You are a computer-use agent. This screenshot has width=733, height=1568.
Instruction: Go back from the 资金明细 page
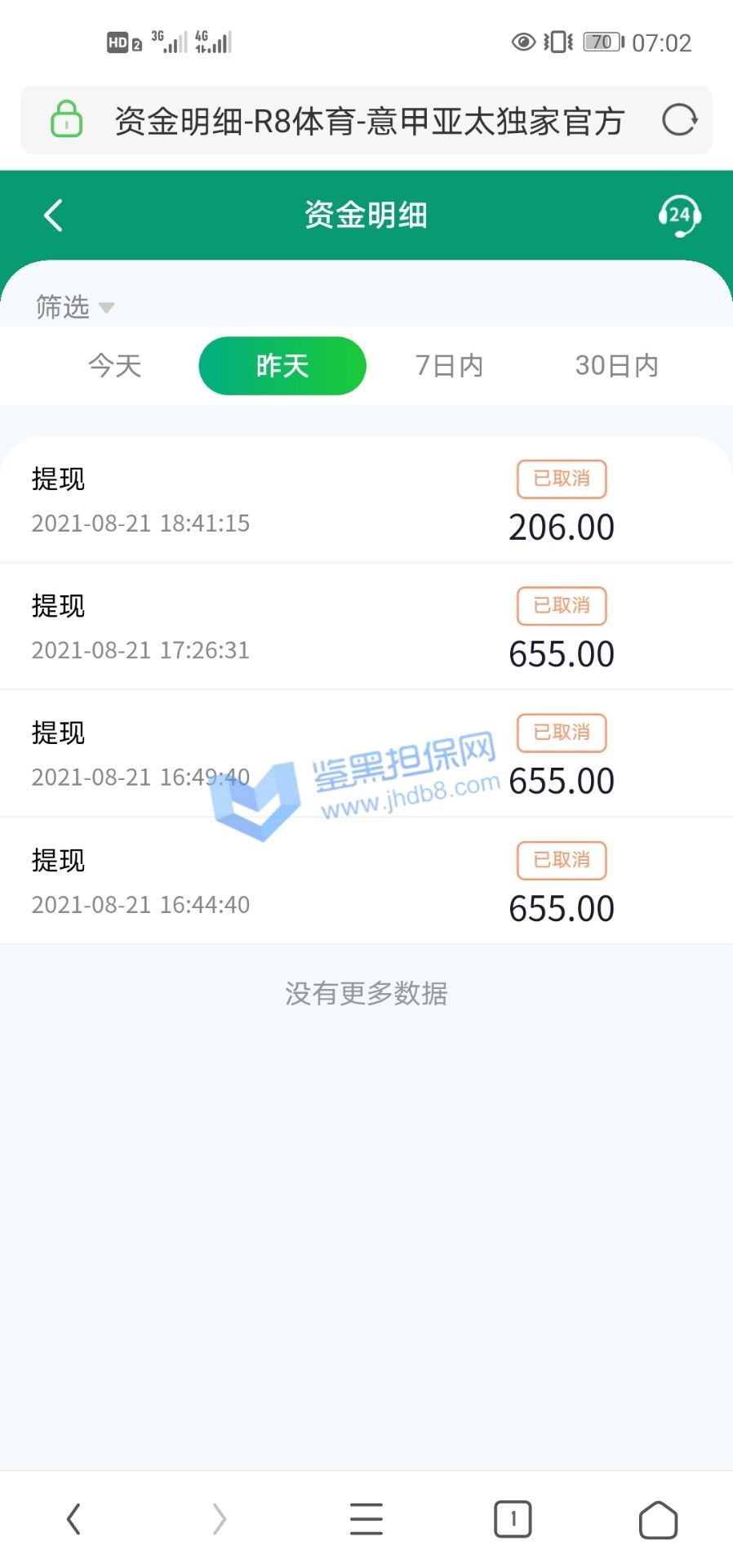(x=54, y=216)
